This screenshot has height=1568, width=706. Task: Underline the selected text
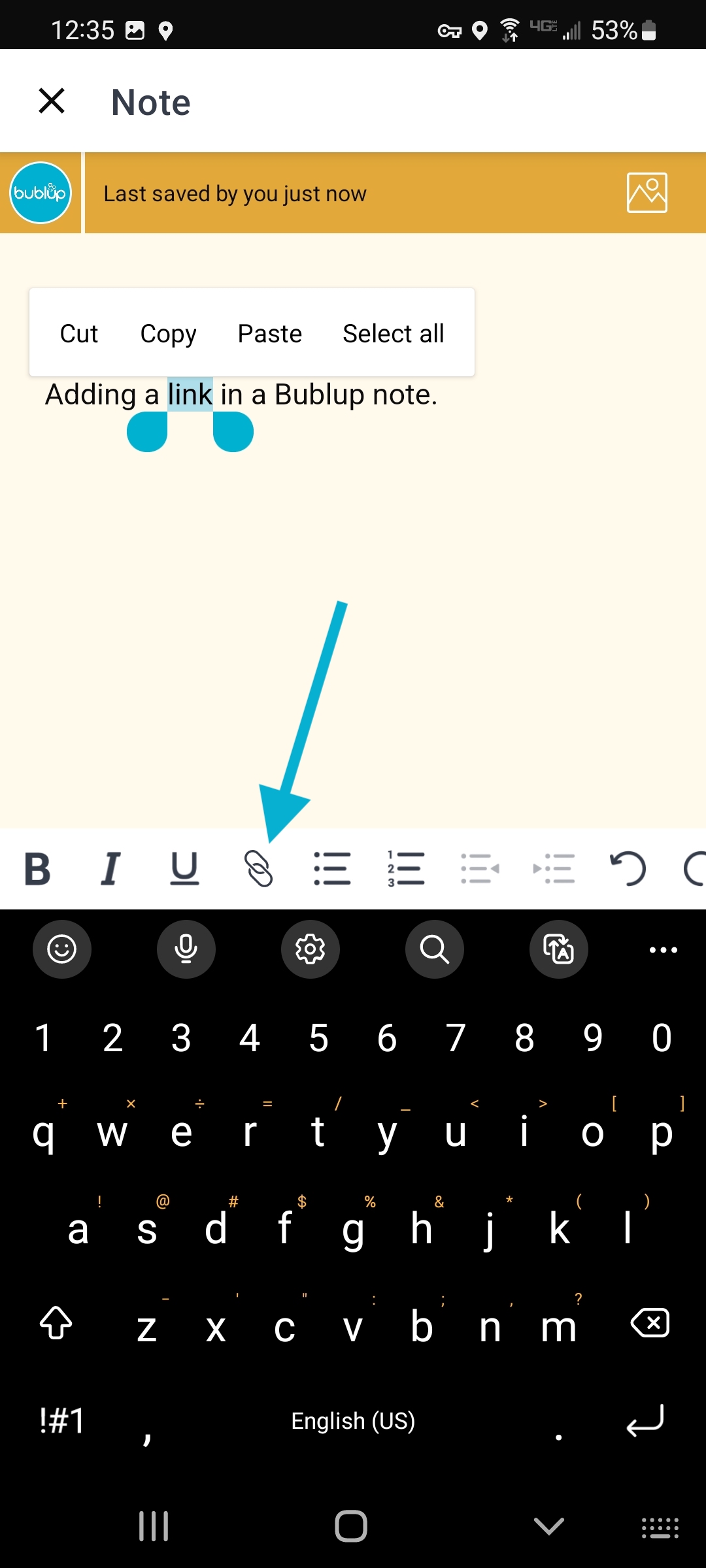184,869
